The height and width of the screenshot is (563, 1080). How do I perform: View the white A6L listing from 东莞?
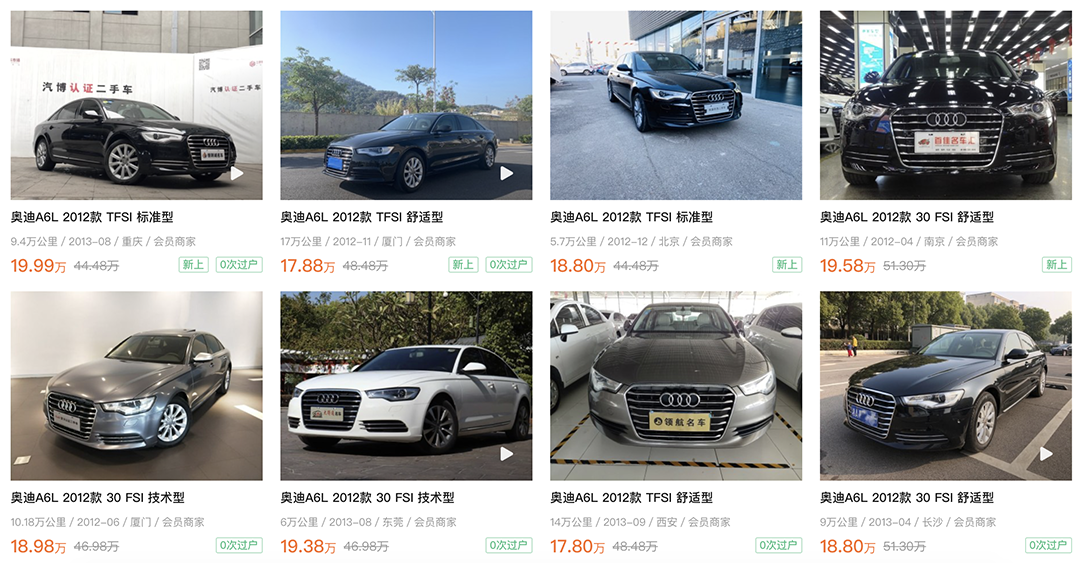point(406,386)
